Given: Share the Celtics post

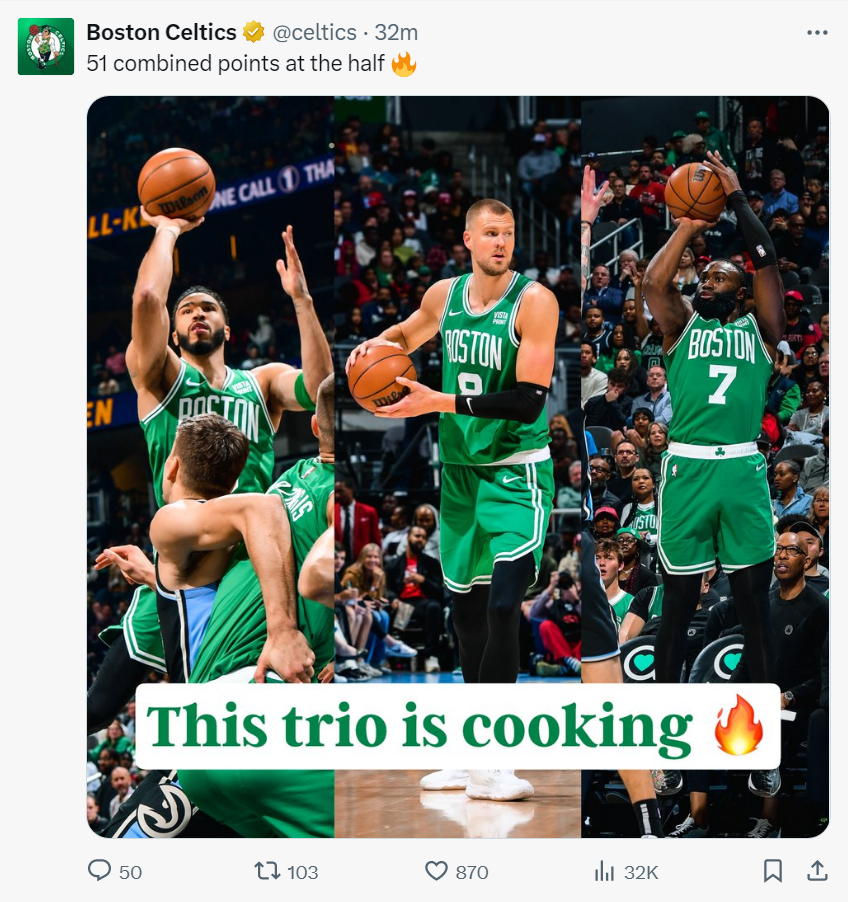Looking at the screenshot, I should coord(817,871).
